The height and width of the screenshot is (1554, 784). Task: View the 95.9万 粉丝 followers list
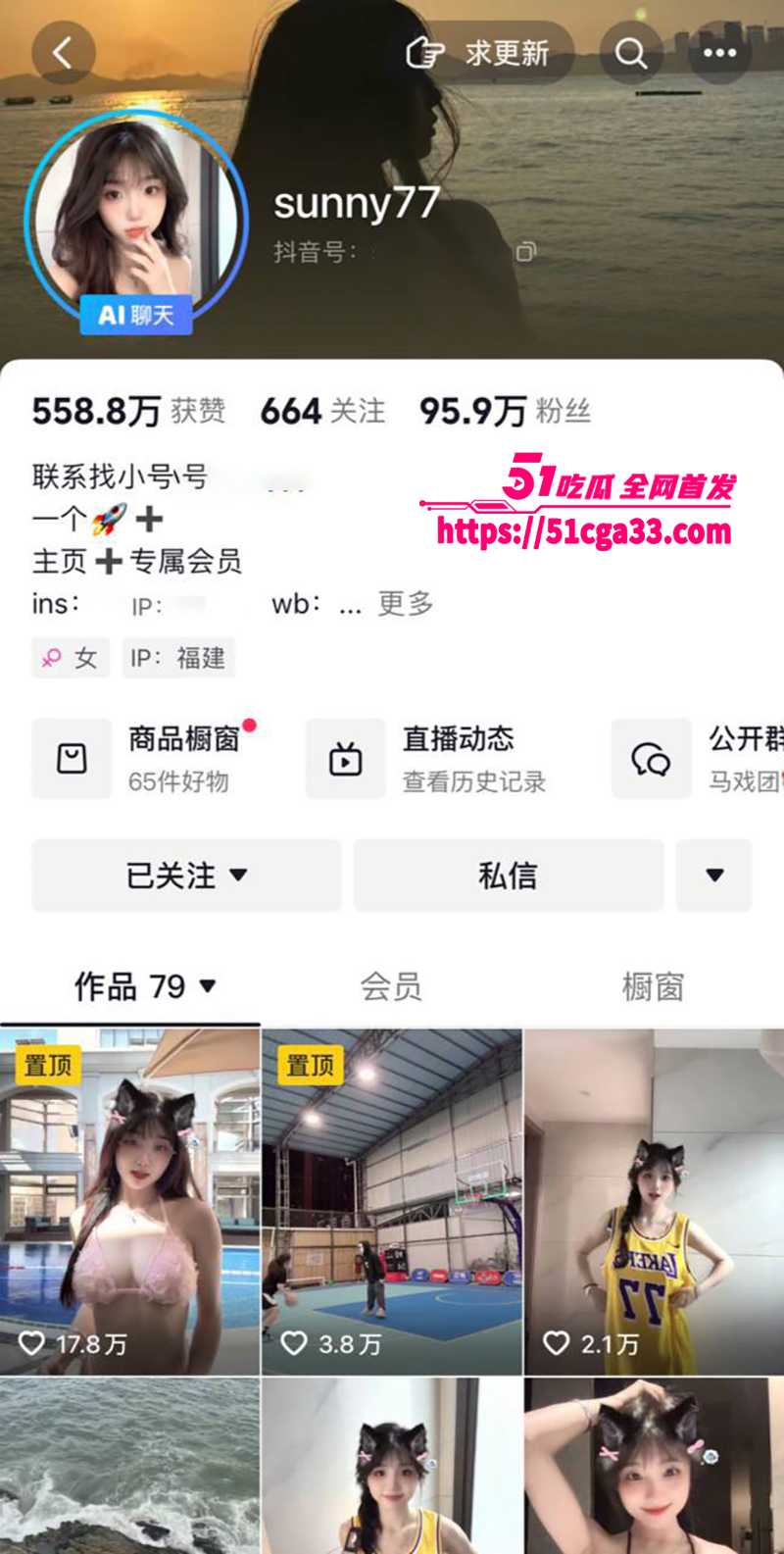[x=505, y=411]
